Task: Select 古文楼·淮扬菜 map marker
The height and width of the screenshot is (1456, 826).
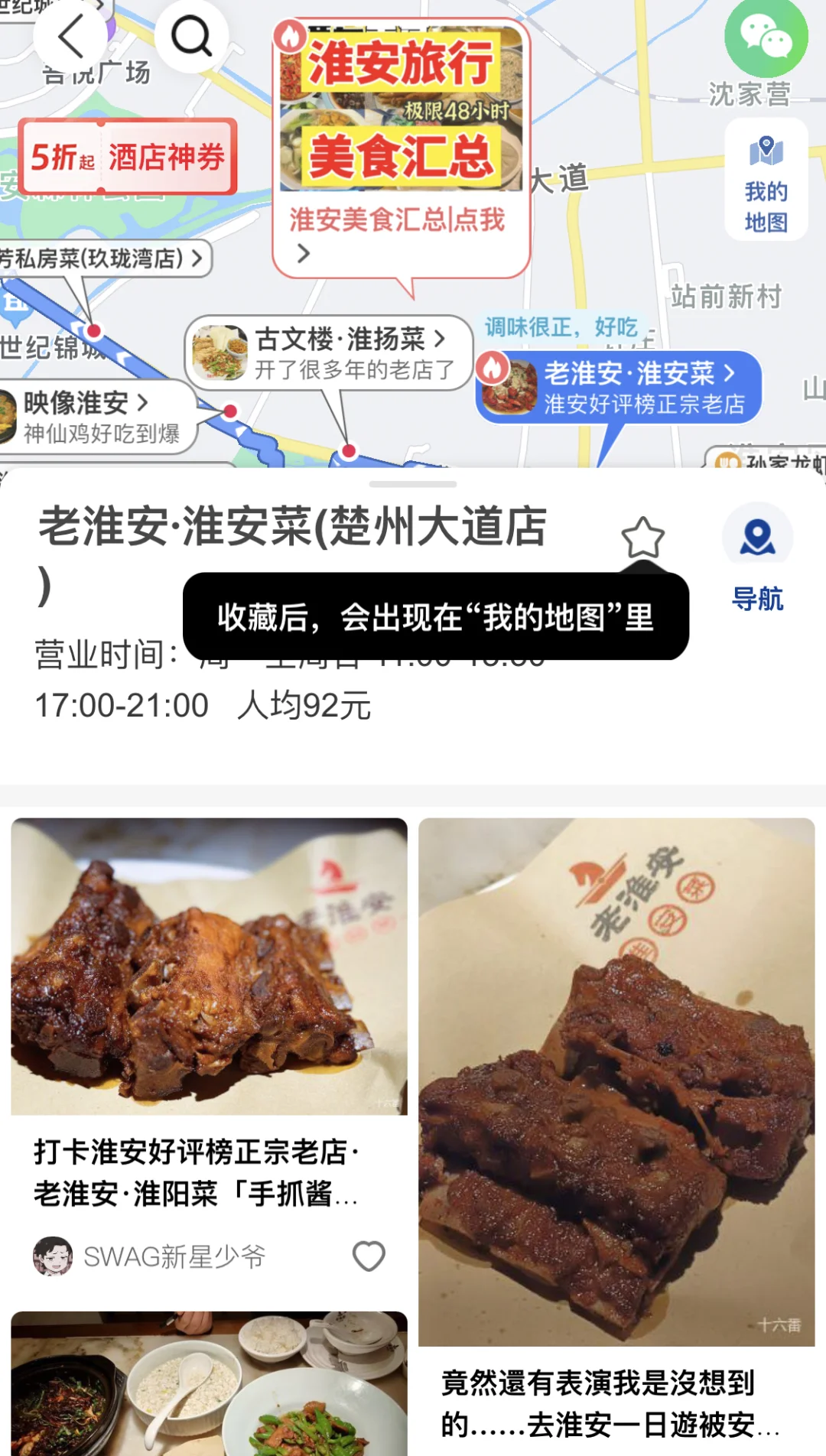Action: 329,353
